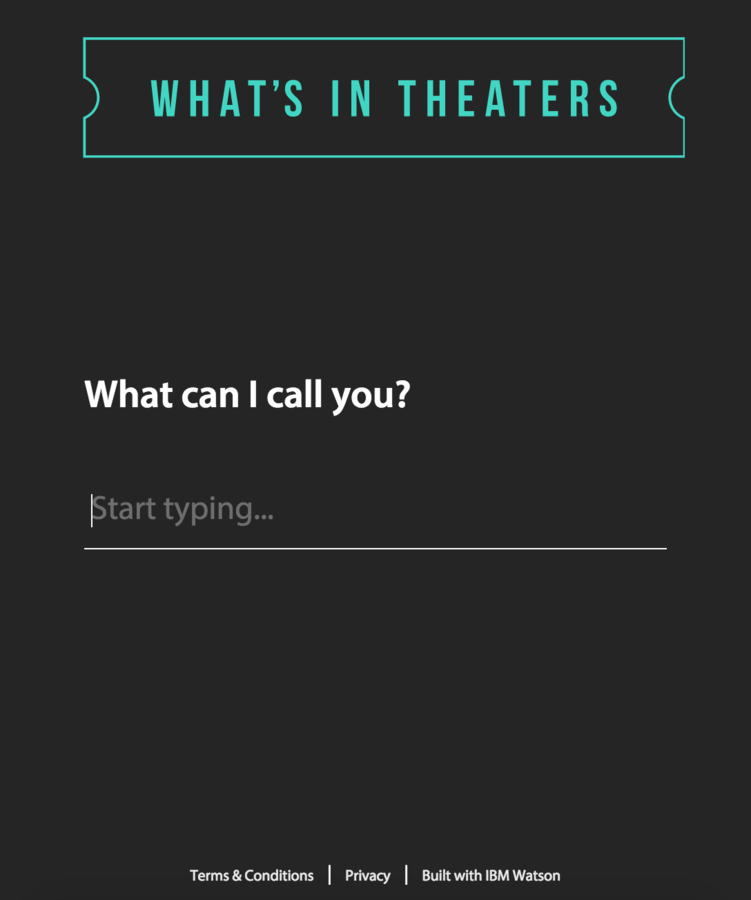
Task: Open the Terms & Conditions link
Action: 252,875
